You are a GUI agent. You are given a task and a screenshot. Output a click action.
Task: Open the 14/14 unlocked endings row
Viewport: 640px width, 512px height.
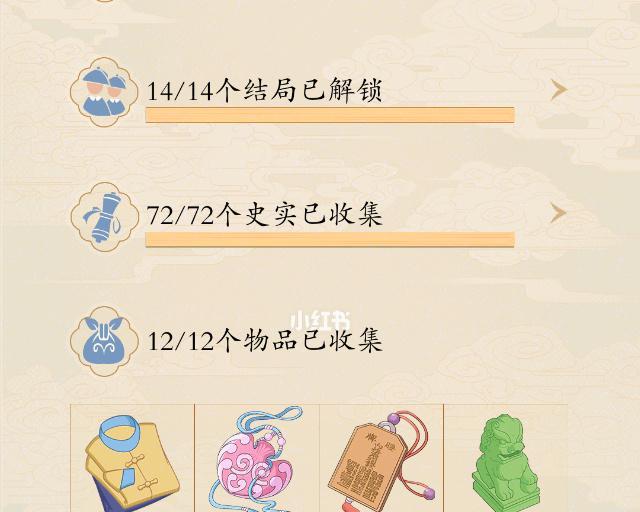point(330,91)
